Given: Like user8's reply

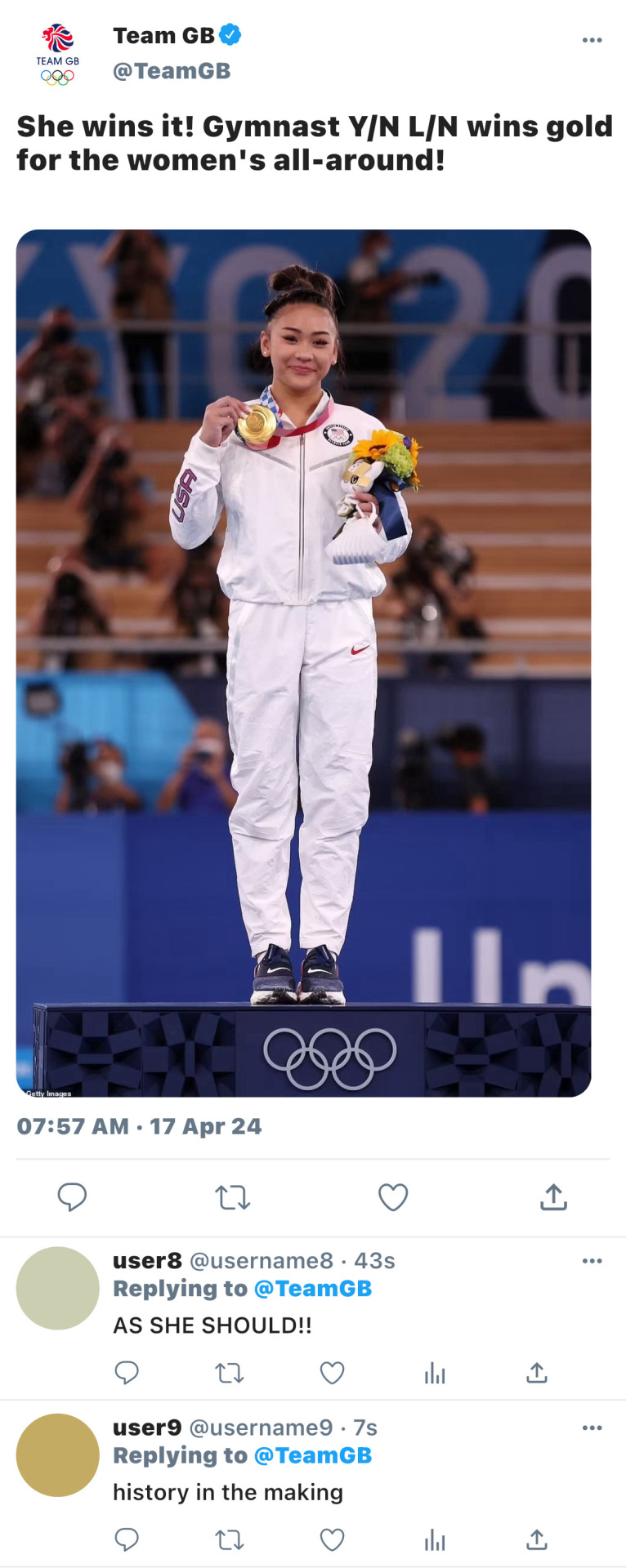Looking at the screenshot, I should [332, 1373].
